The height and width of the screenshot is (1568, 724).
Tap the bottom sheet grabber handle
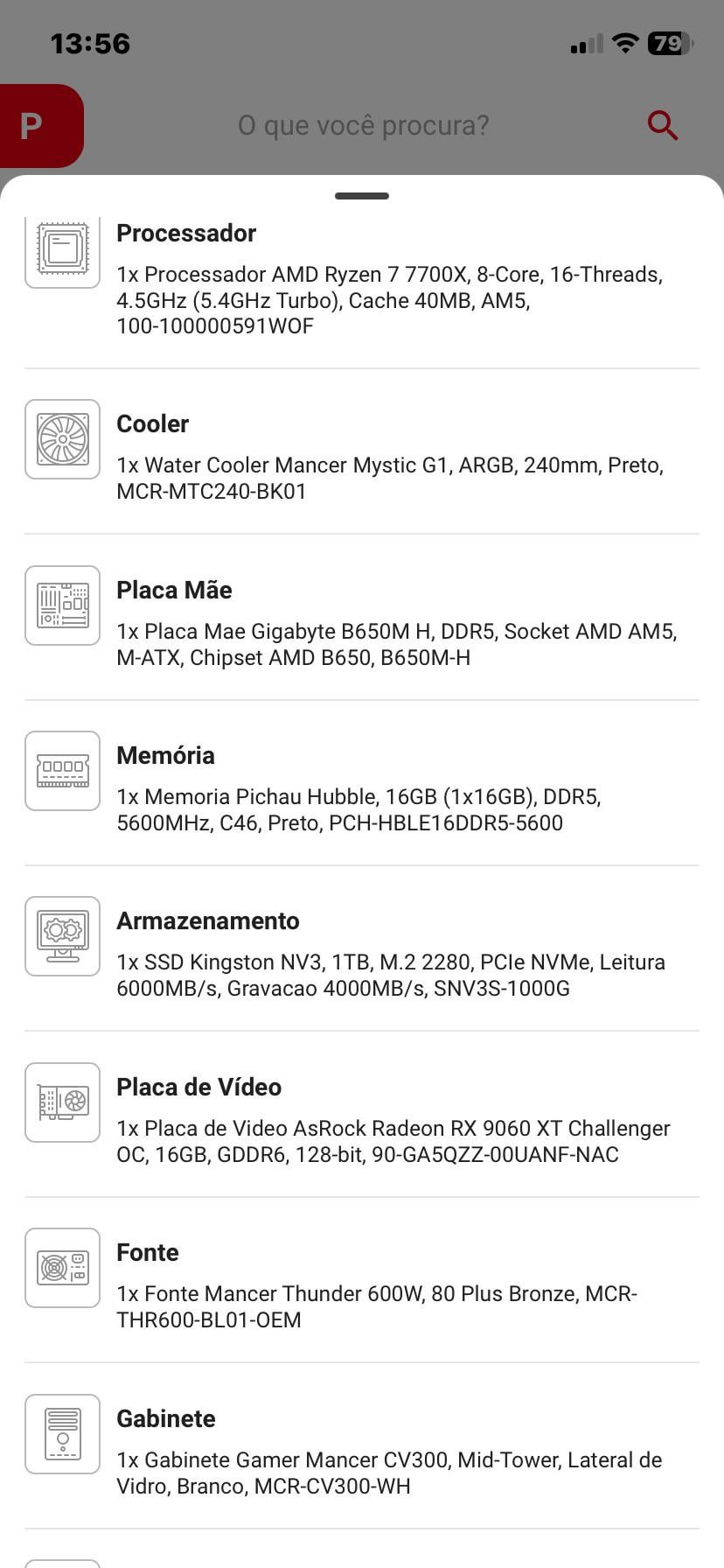click(x=361, y=196)
